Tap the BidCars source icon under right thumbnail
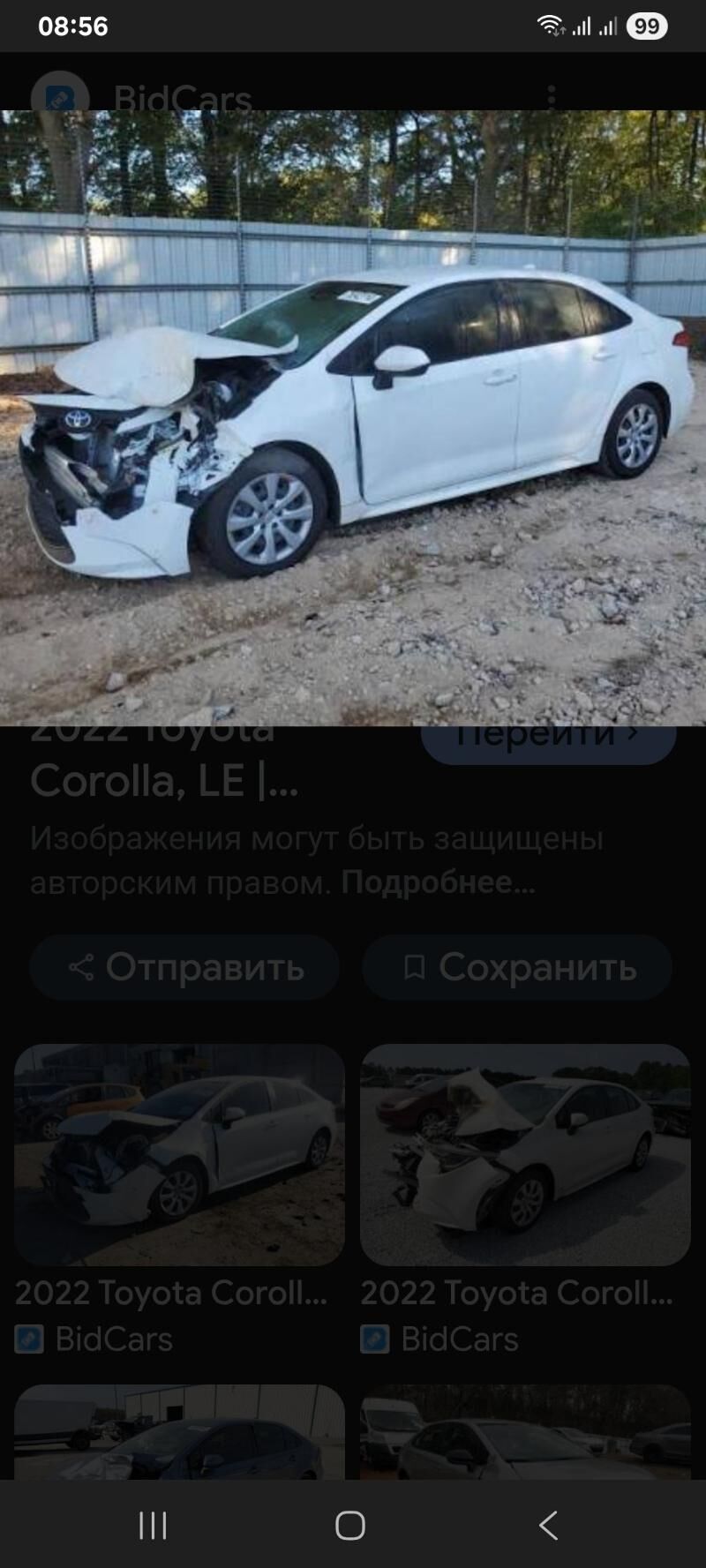Image resolution: width=706 pixels, height=1568 pixels. pos(376,1339)
